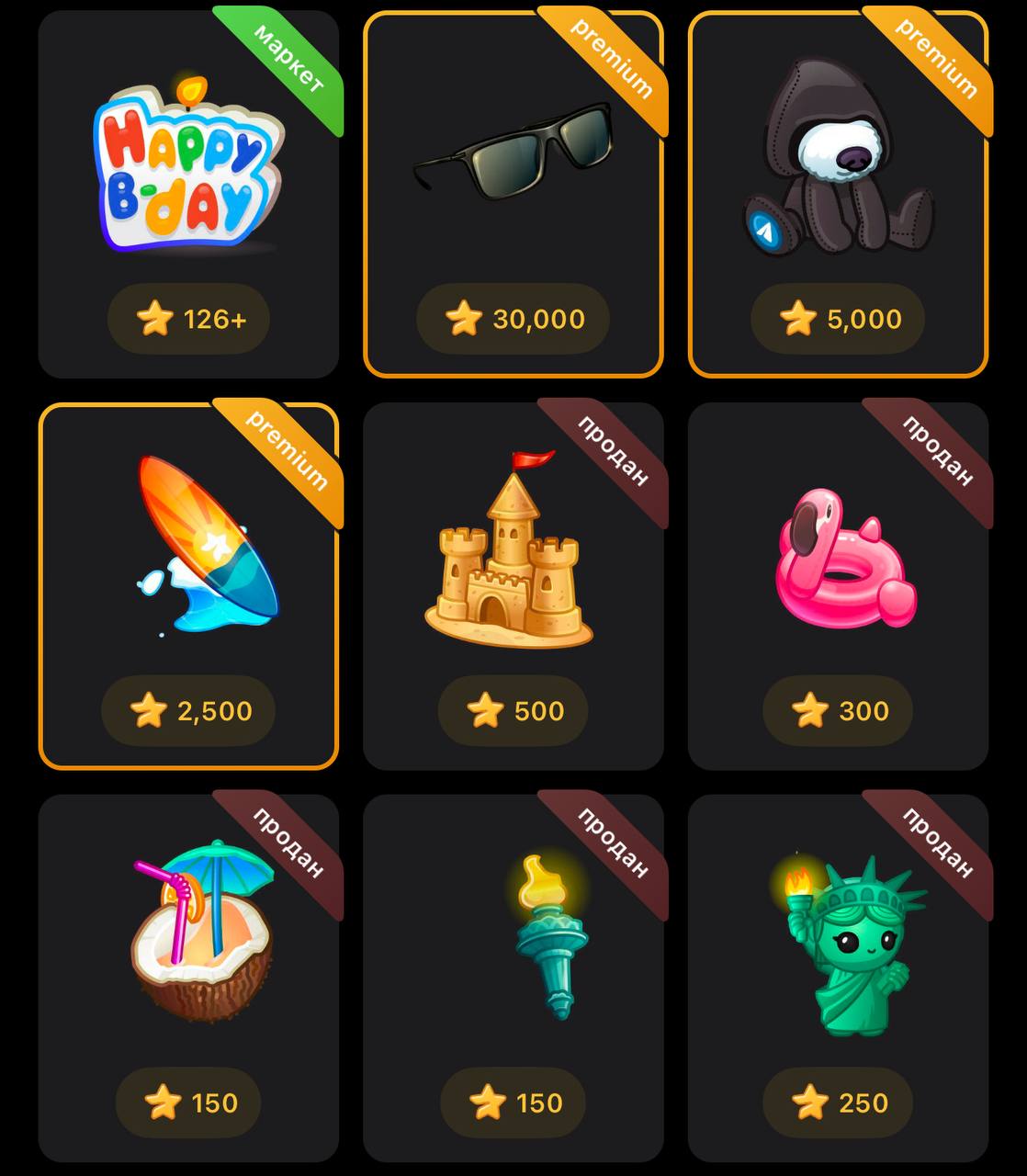Tap the sold torch gift for 150 stars
This screenshot has width=1027, height=1176.
[x=513, y=977]
